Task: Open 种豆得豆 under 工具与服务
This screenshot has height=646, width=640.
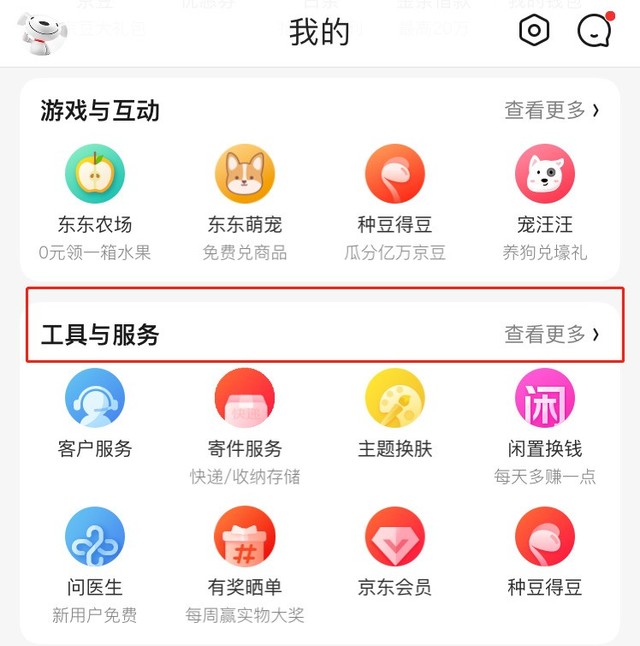Action: [x=545, y=537]
